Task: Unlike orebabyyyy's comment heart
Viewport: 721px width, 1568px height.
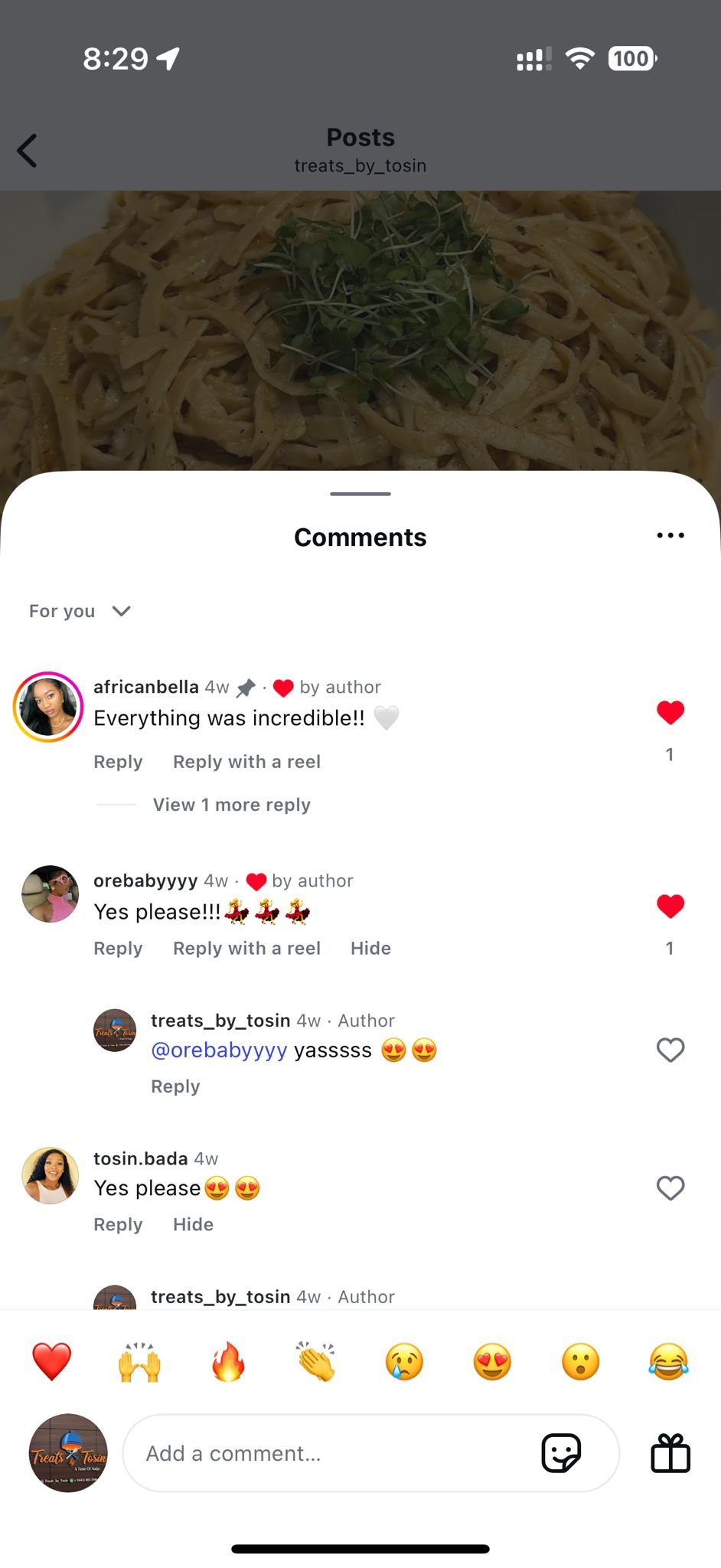Action: (x=670, y=906)
